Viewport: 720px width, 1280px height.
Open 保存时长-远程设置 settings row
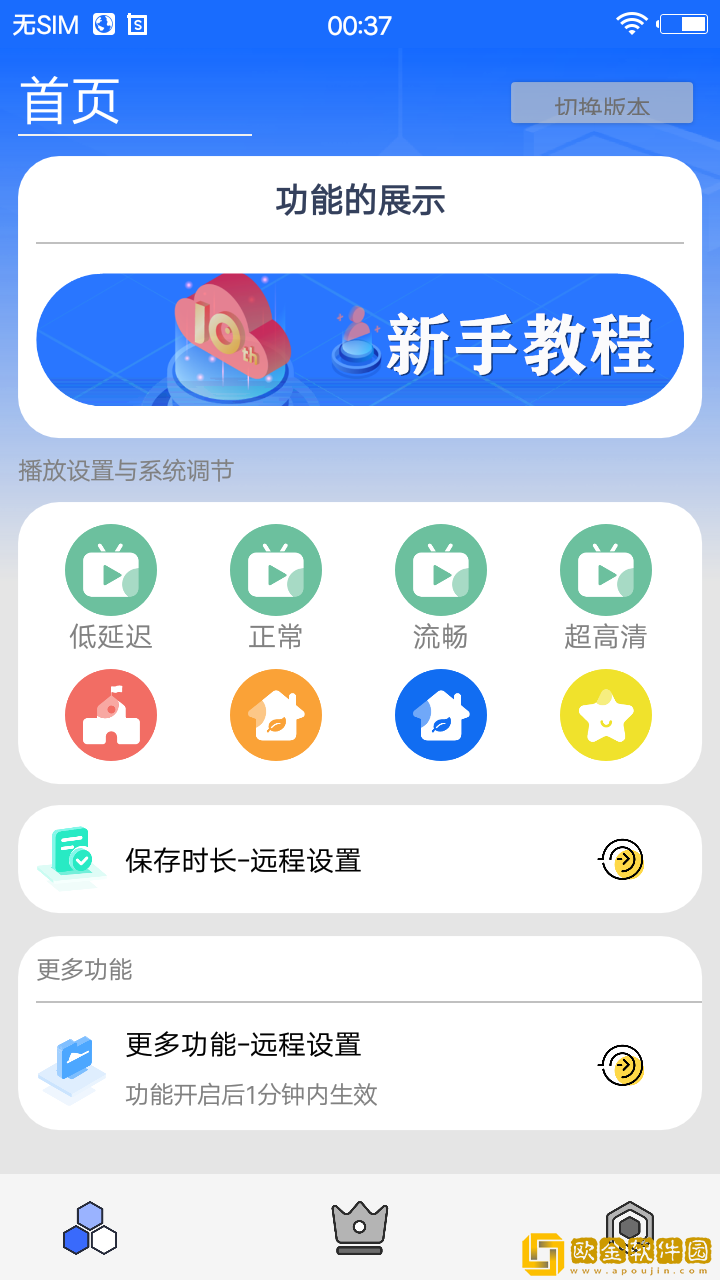point(360,858)
